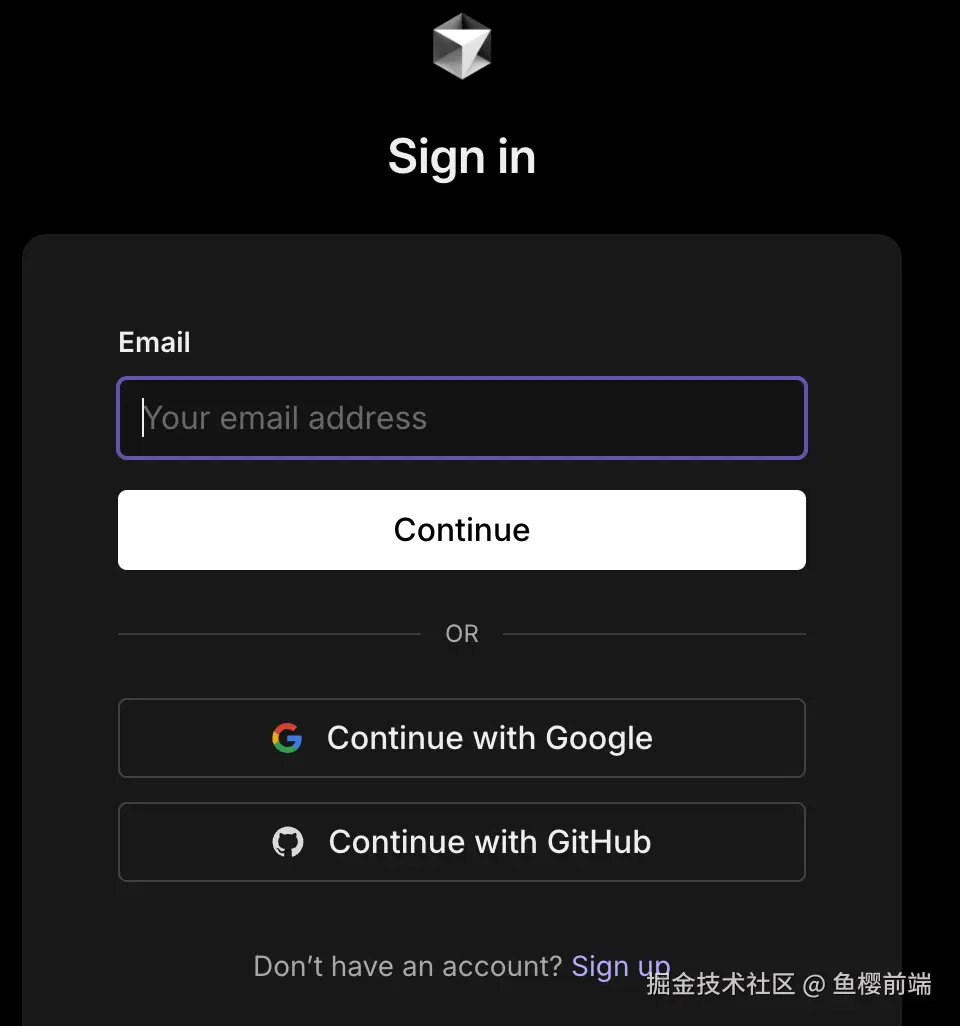This screenshot has width=960, height=1026.
Task: Focus the email address field
Action: coord(461,418)
